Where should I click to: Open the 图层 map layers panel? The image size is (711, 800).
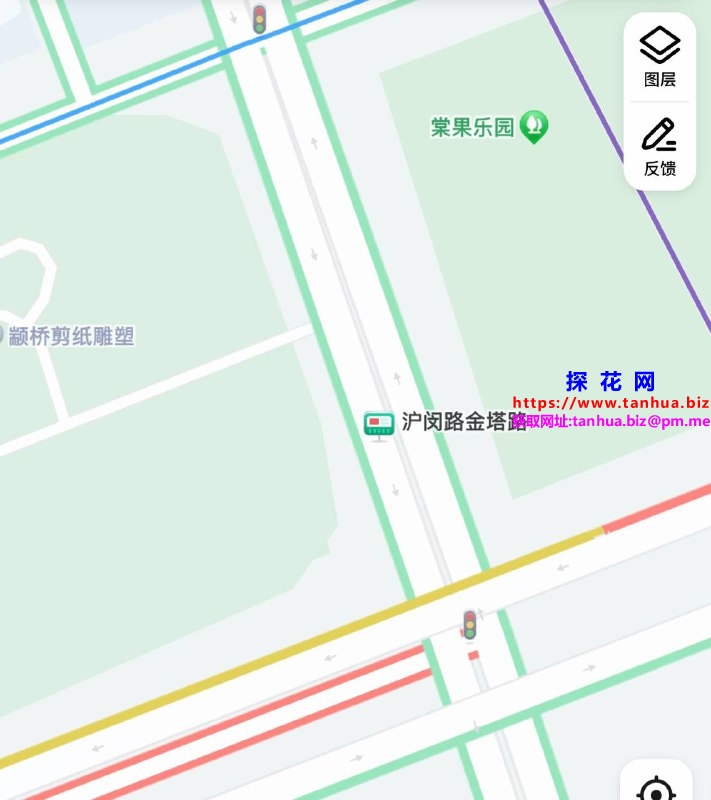coord(660,57)
